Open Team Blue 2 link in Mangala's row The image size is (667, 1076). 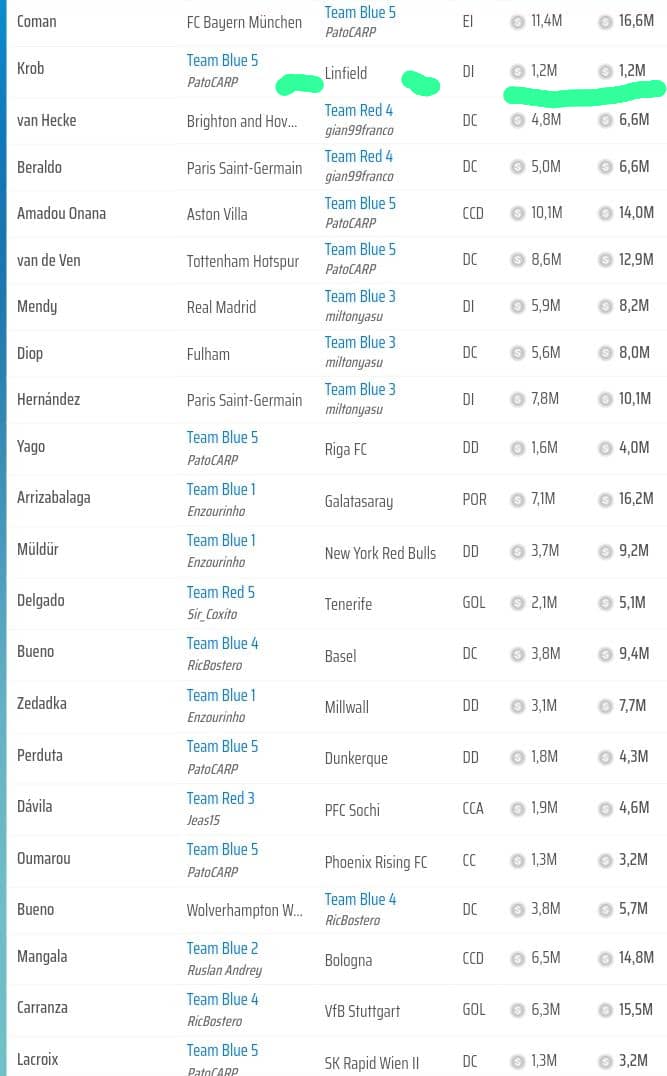coord(222,948)
